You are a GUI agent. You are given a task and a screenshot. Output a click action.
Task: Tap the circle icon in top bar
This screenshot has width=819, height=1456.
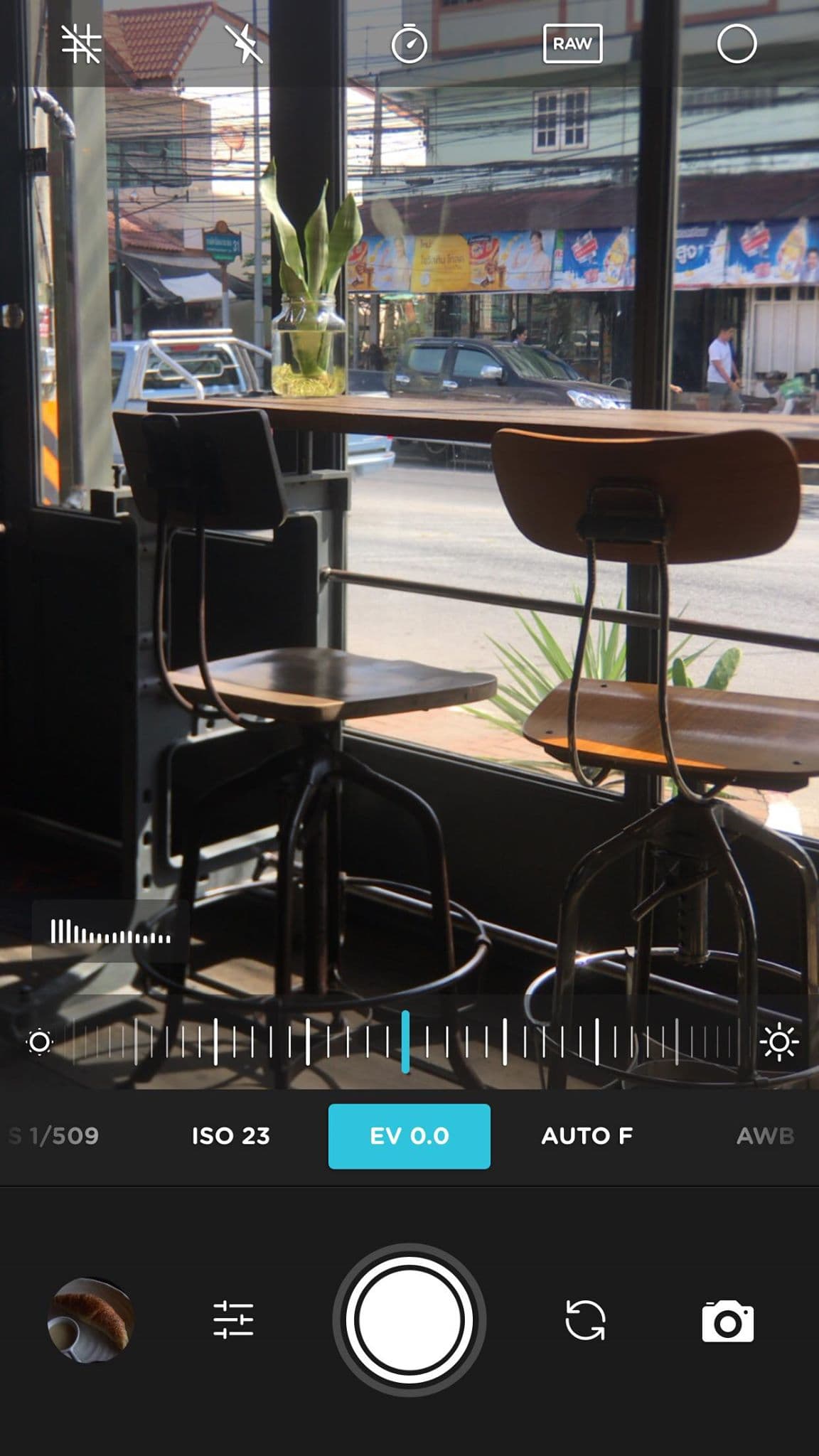pyautogui.click(x=737, y=44)
